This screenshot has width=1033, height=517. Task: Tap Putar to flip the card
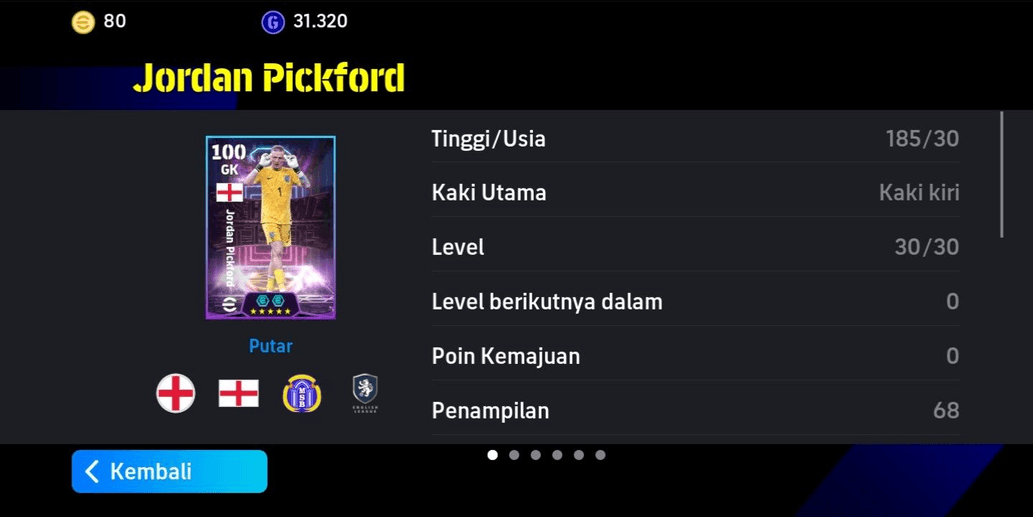pos(270,346)
